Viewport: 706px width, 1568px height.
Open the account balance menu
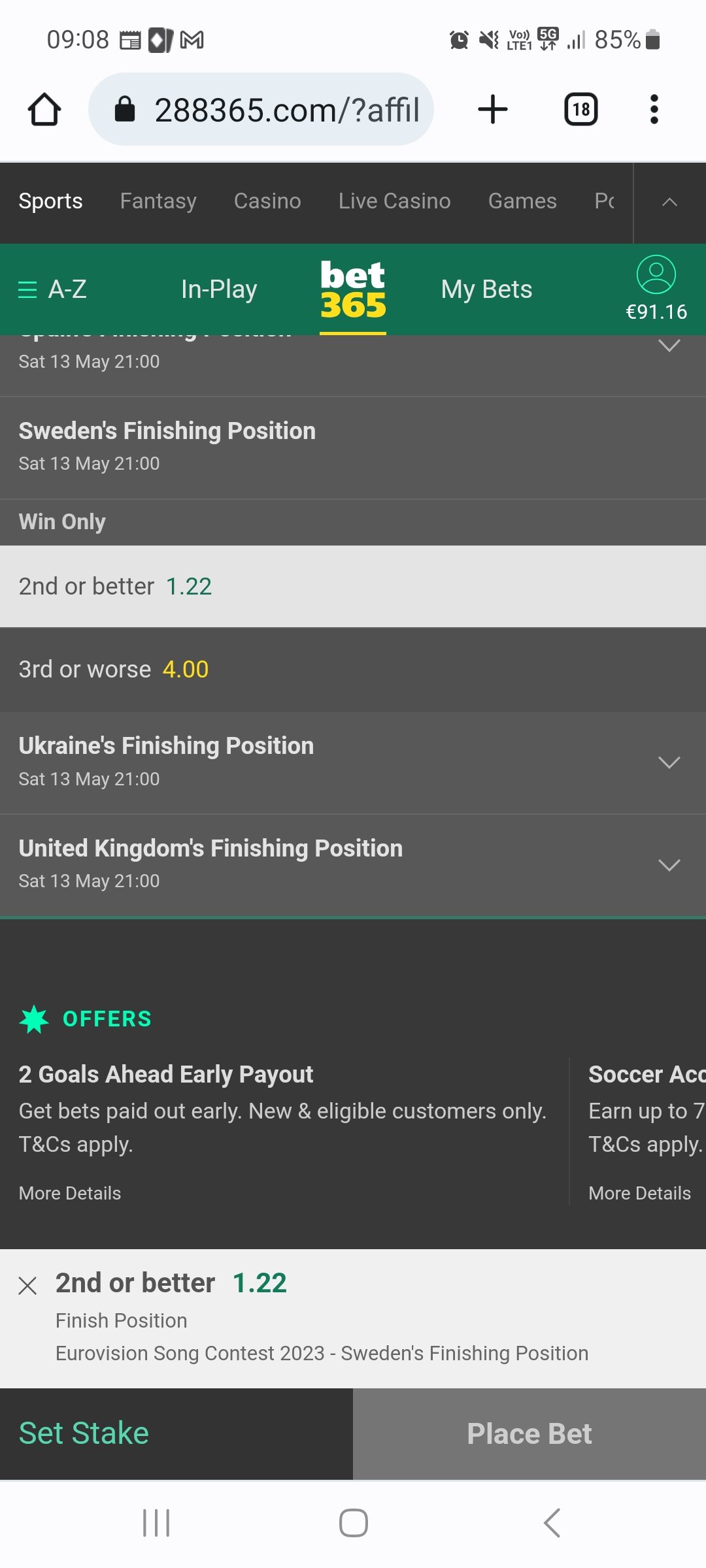click(656, 289)
